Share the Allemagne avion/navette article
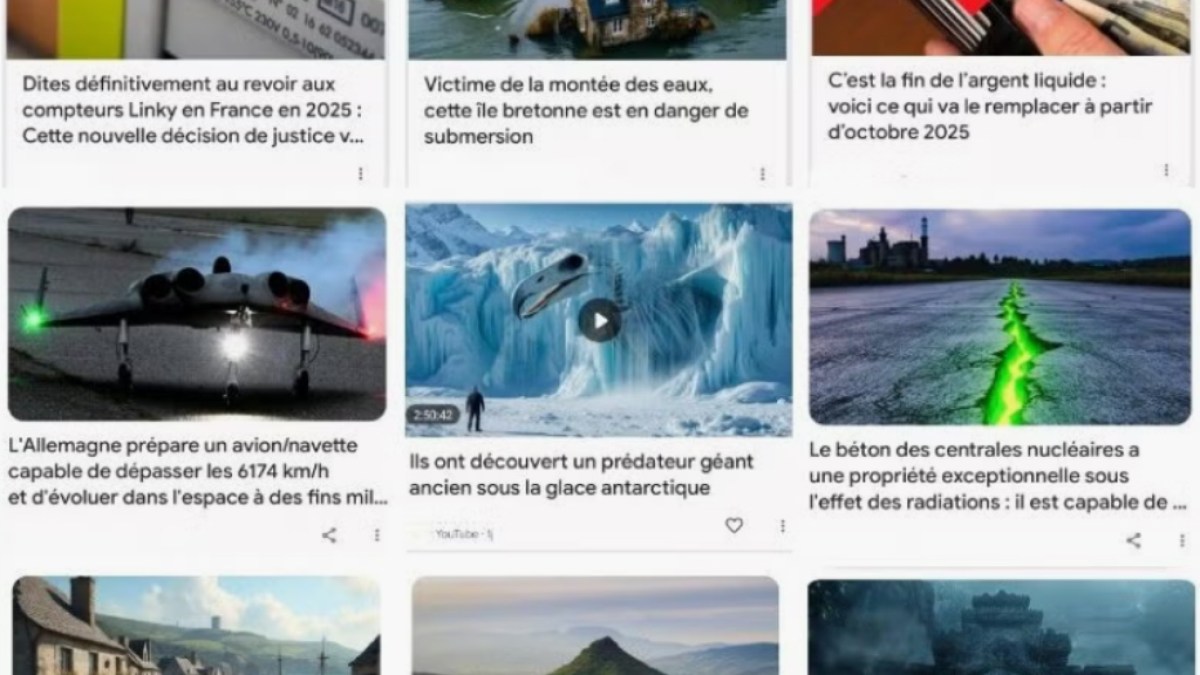Viewport: 1200px width, 675px height. point(329,535)
